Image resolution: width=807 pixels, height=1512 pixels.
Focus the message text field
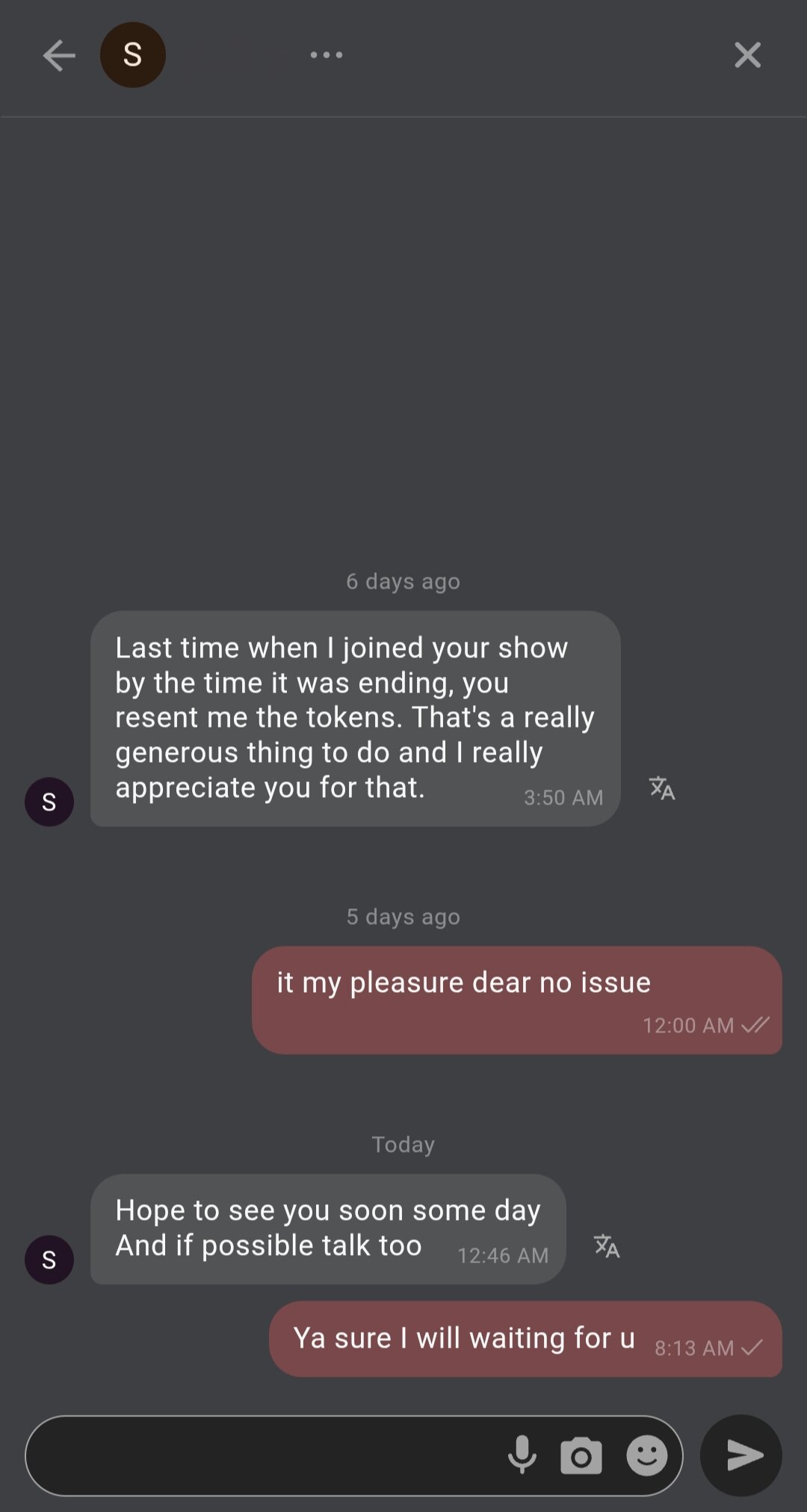pyautogui.click(x=262, y=1455)
